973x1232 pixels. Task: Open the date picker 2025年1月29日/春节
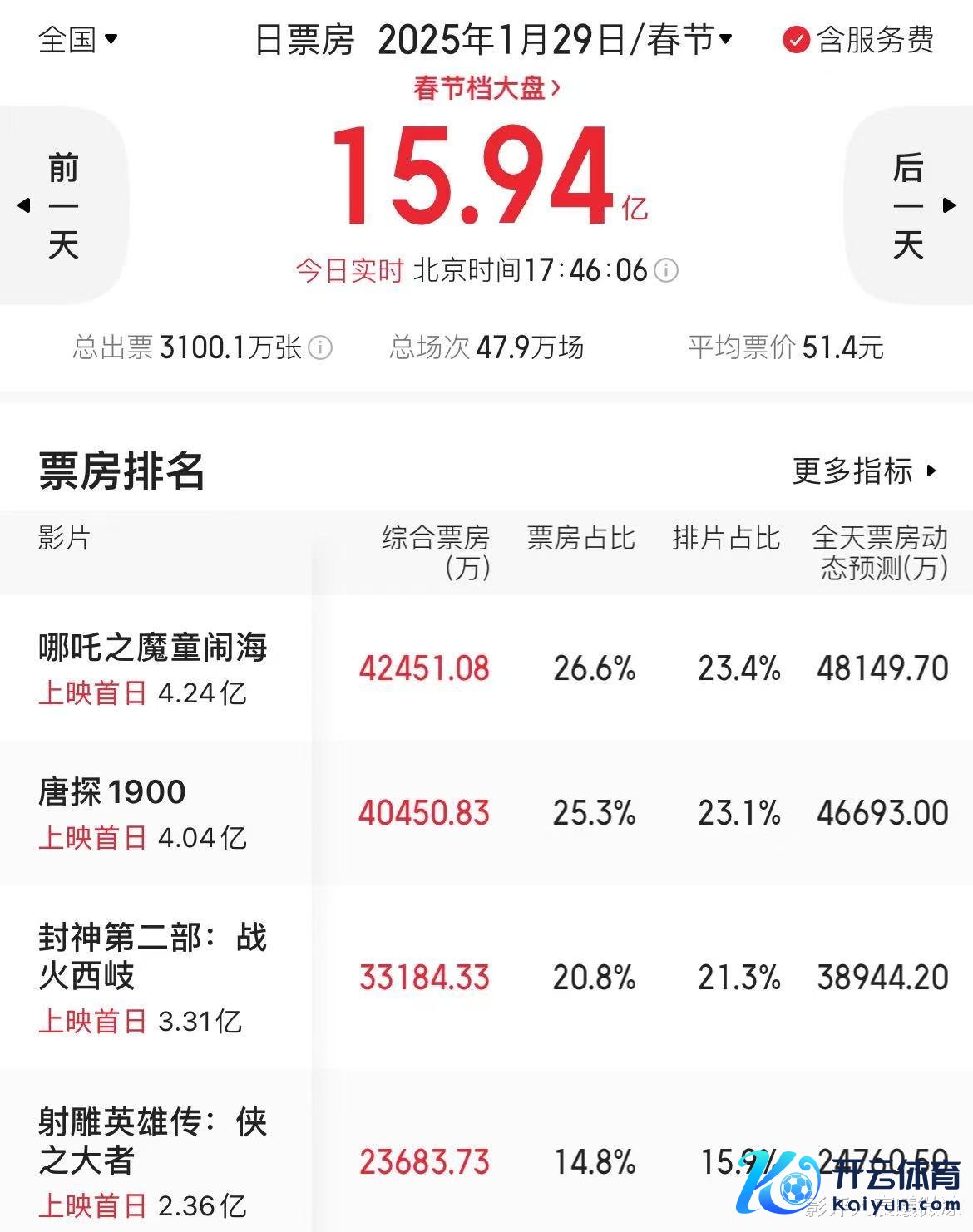point(554,39)
